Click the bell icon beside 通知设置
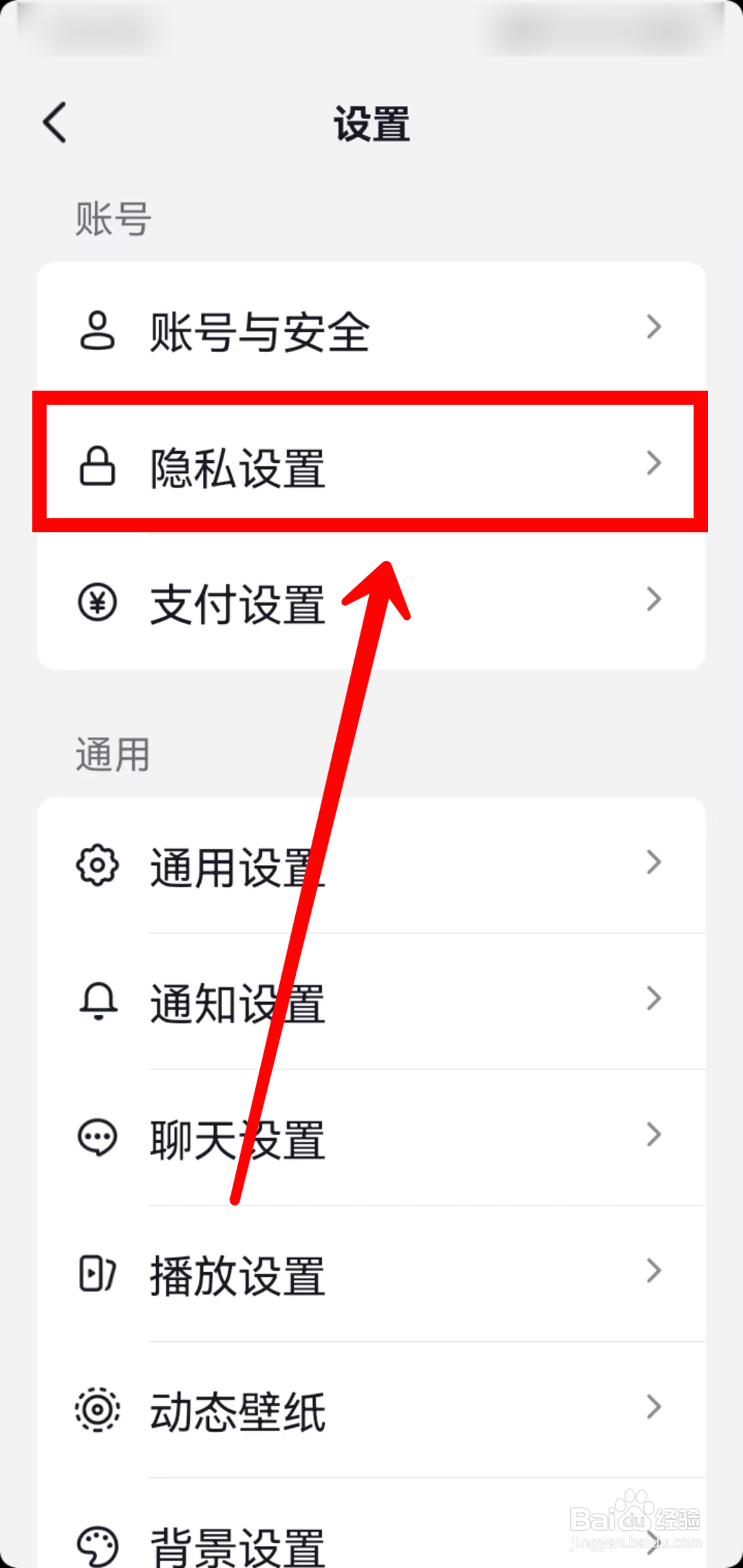Image resolution: width=743 pixels, height=1568 pixels. 98,1001
